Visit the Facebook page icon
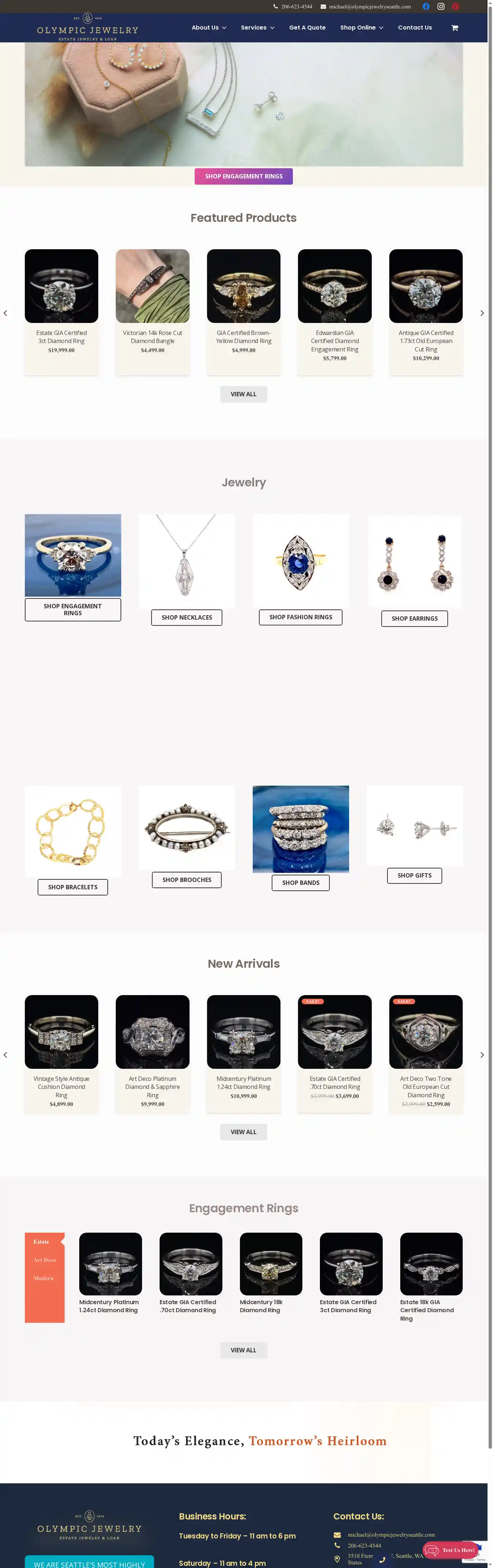The height and width of the screenshot is (1568, 493). 426,7
